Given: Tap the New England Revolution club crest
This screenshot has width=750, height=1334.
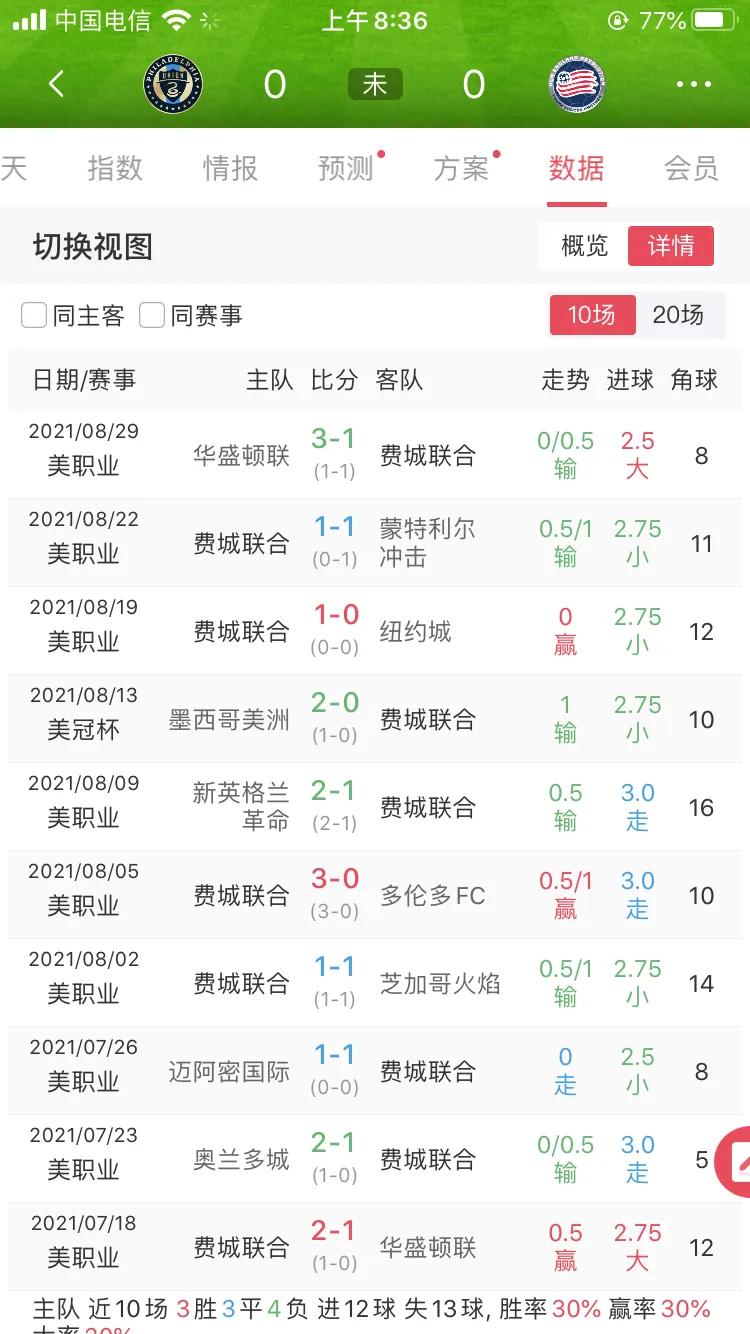Looking at the screenshot, I should click(577, 84).
